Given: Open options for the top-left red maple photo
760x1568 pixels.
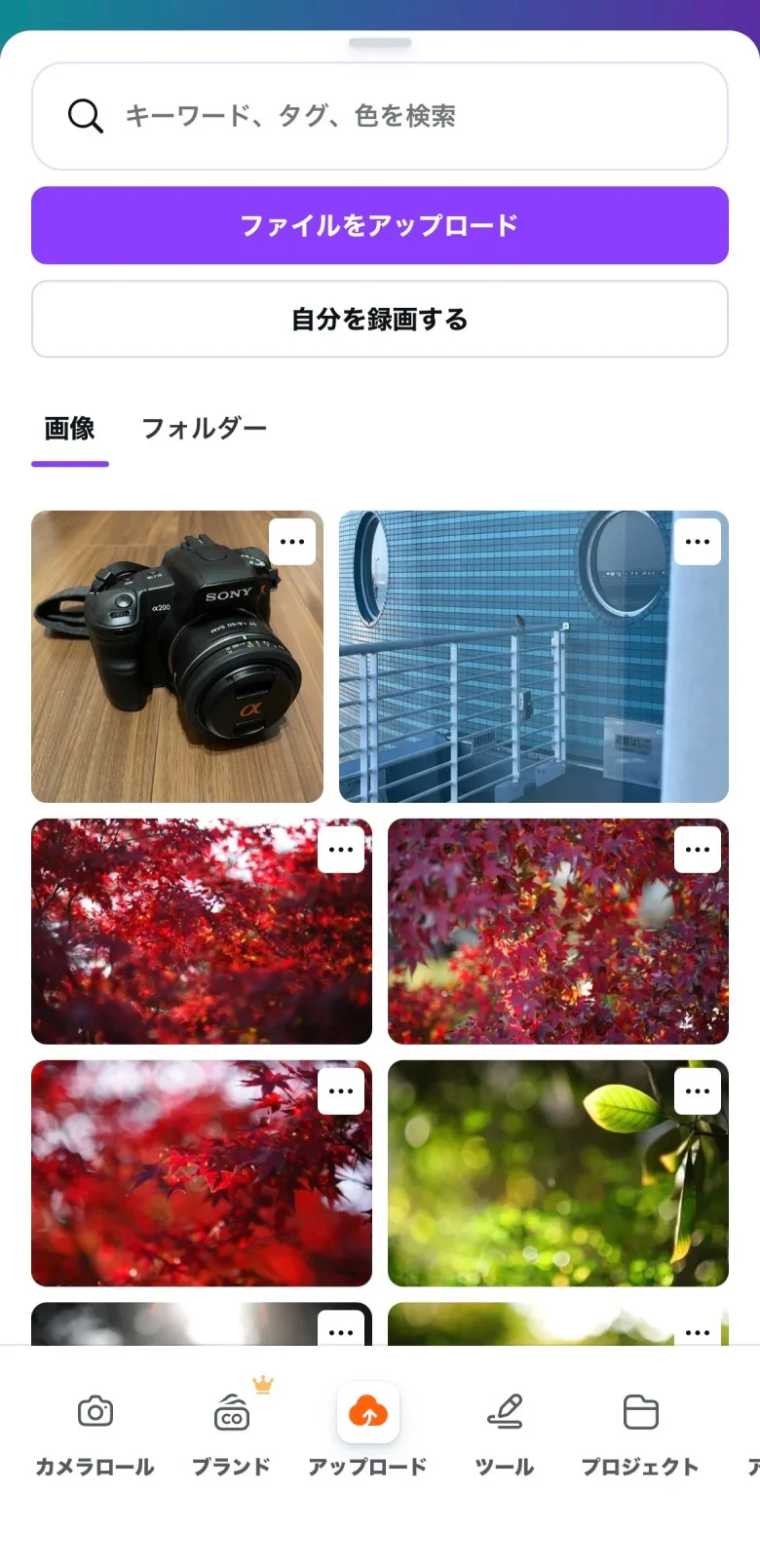Looking at the screenshot, I should [x=341, y=849].
